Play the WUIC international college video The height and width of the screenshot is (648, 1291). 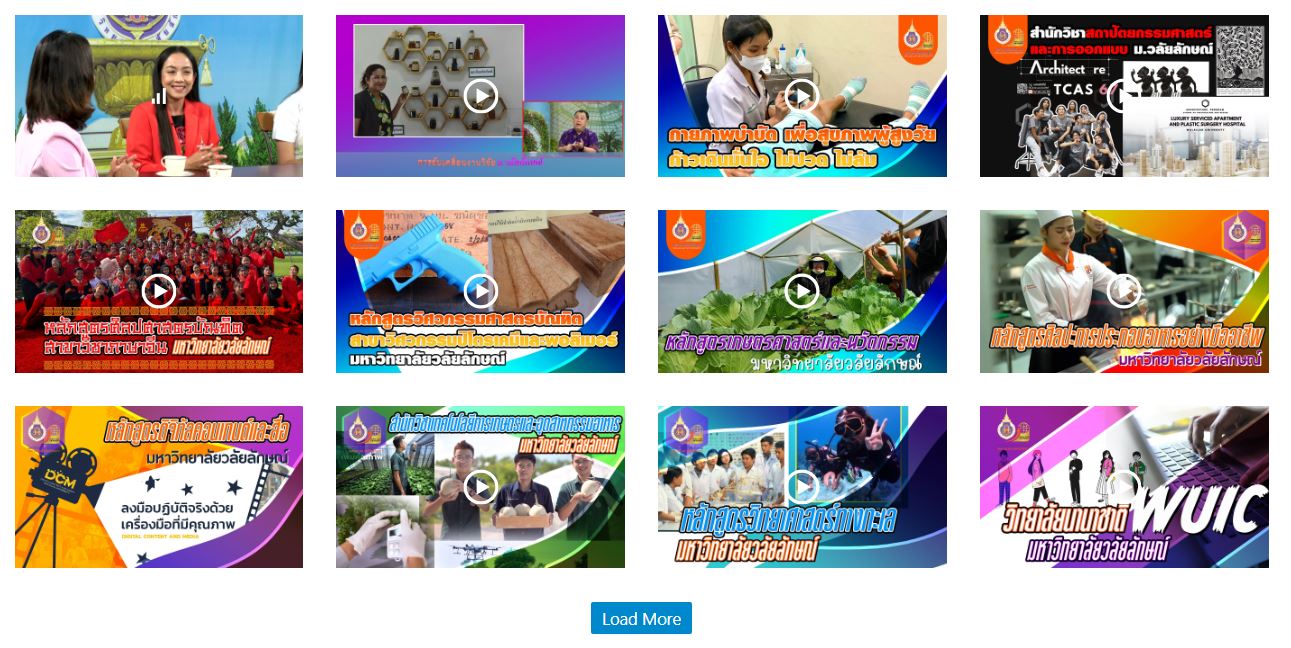pyautogui.click(x=1124, y=487)
